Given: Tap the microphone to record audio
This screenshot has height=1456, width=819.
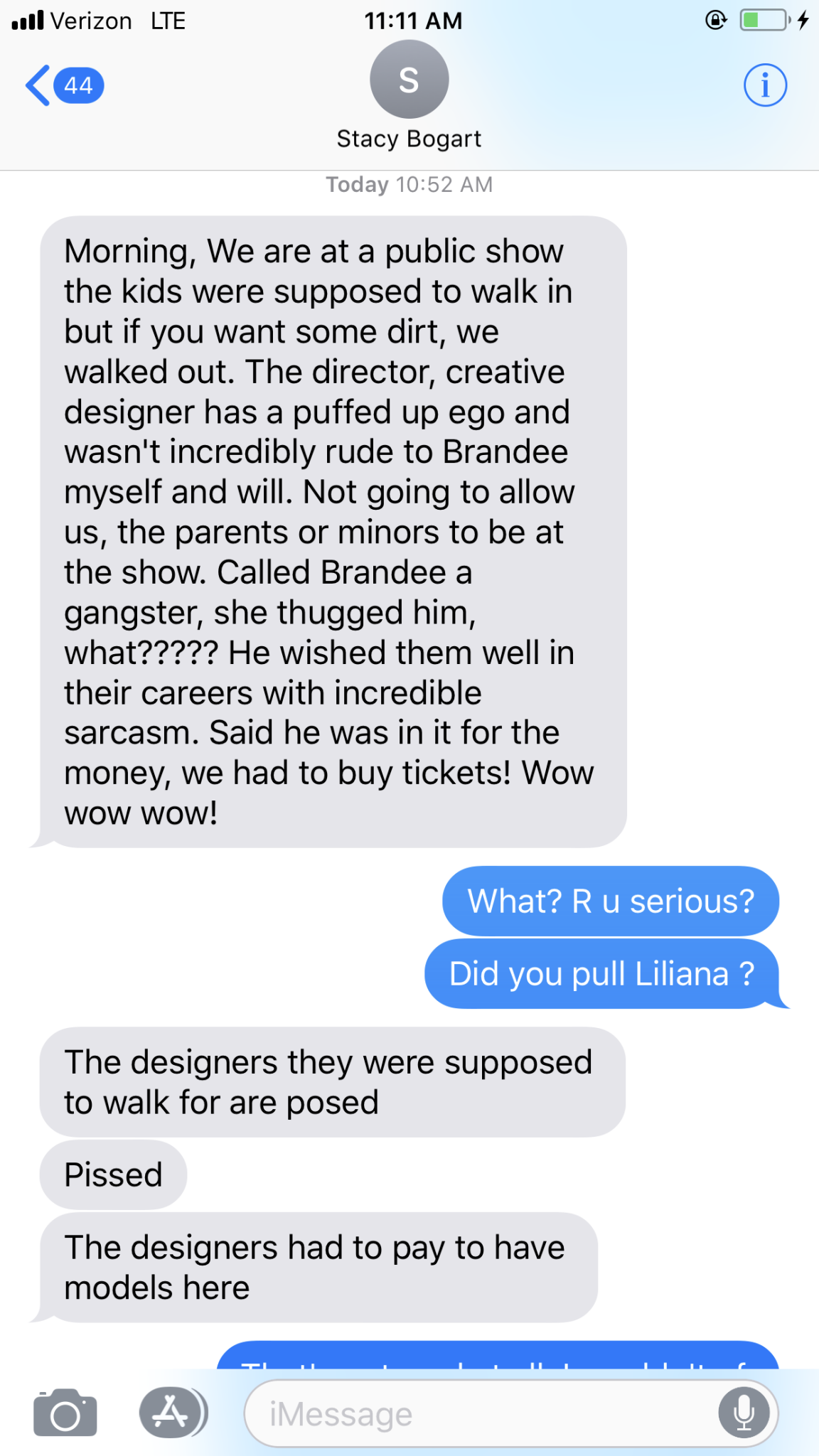Looking at the screenshot, I should [744, 1413].
